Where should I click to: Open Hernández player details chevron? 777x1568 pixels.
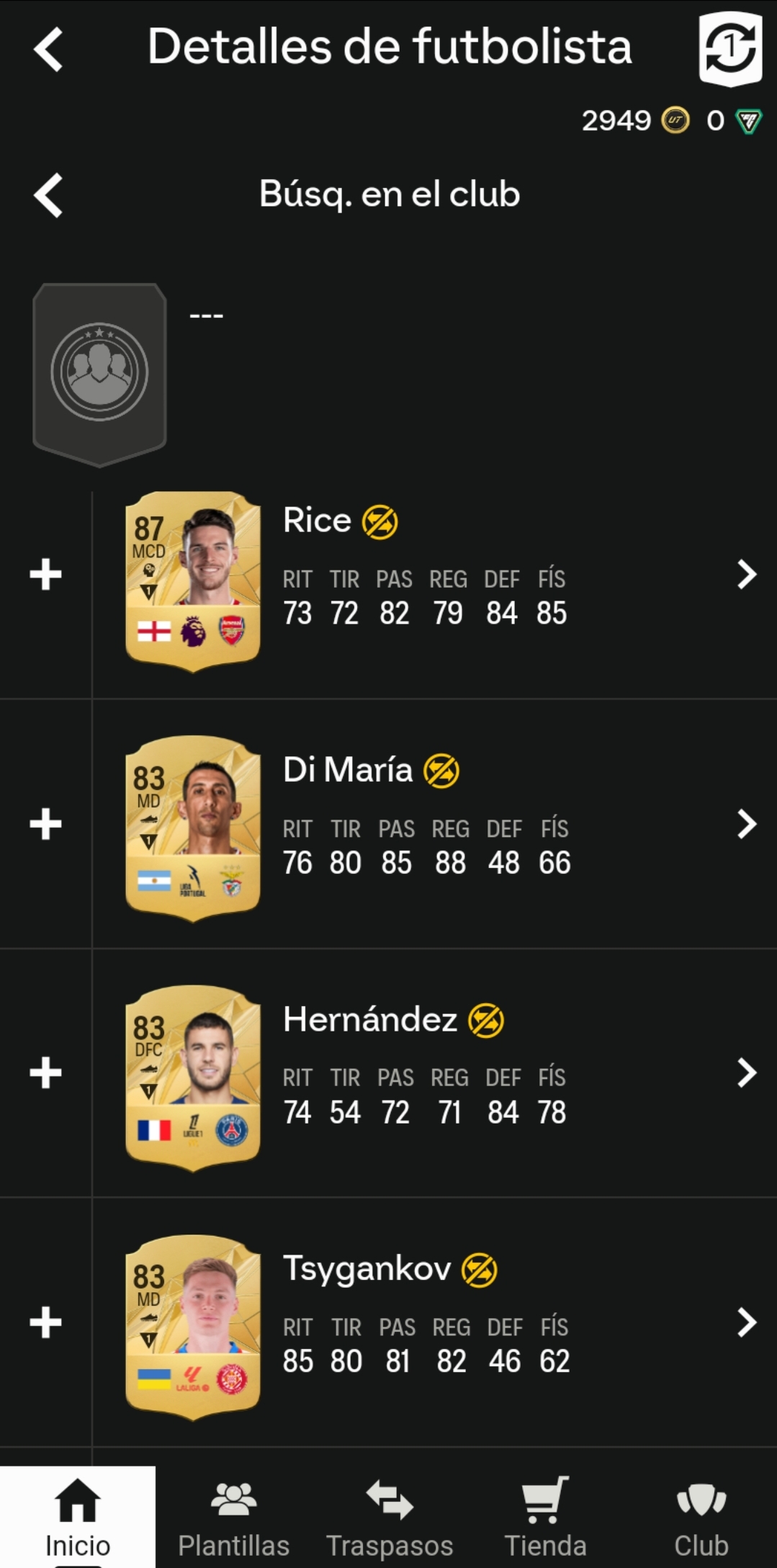(x=747, y=1072)
